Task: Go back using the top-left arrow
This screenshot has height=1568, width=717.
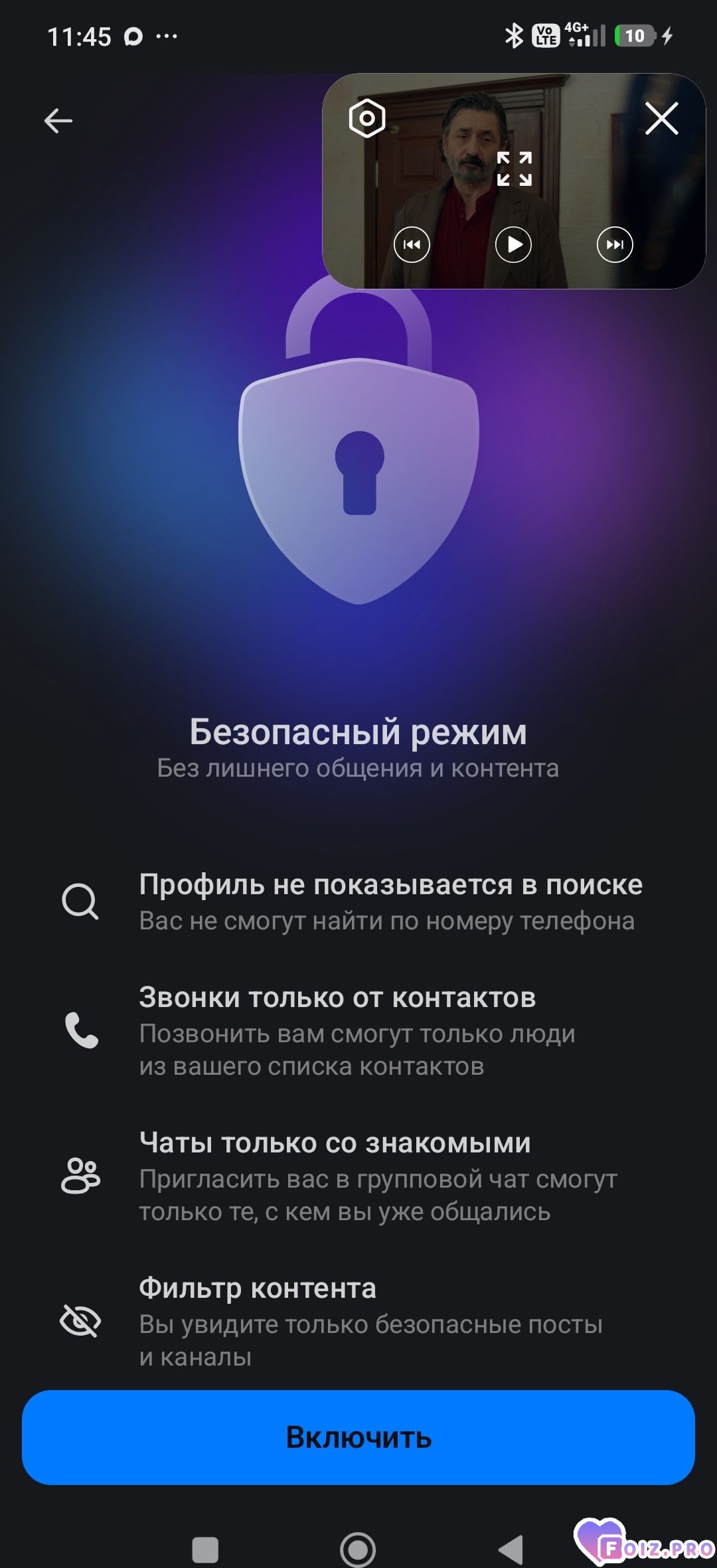Action: point(58,121)
